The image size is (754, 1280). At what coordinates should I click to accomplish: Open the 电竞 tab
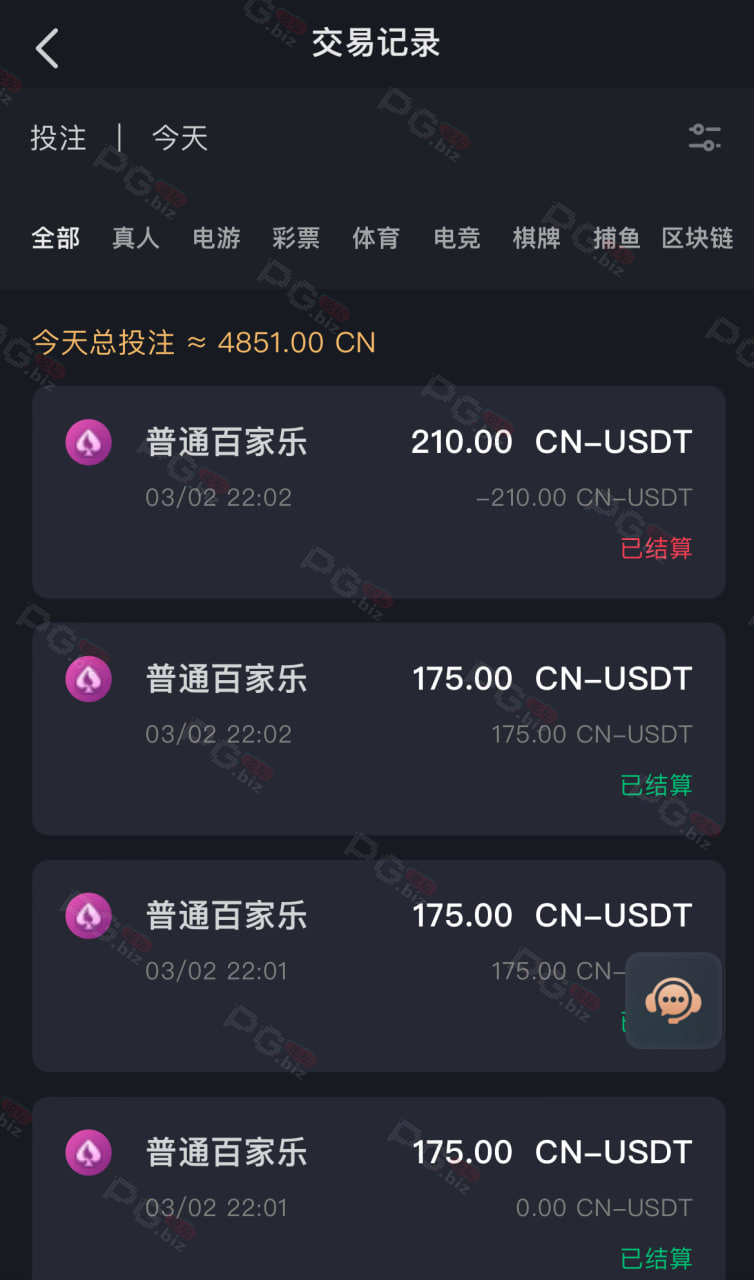(457, 238)
